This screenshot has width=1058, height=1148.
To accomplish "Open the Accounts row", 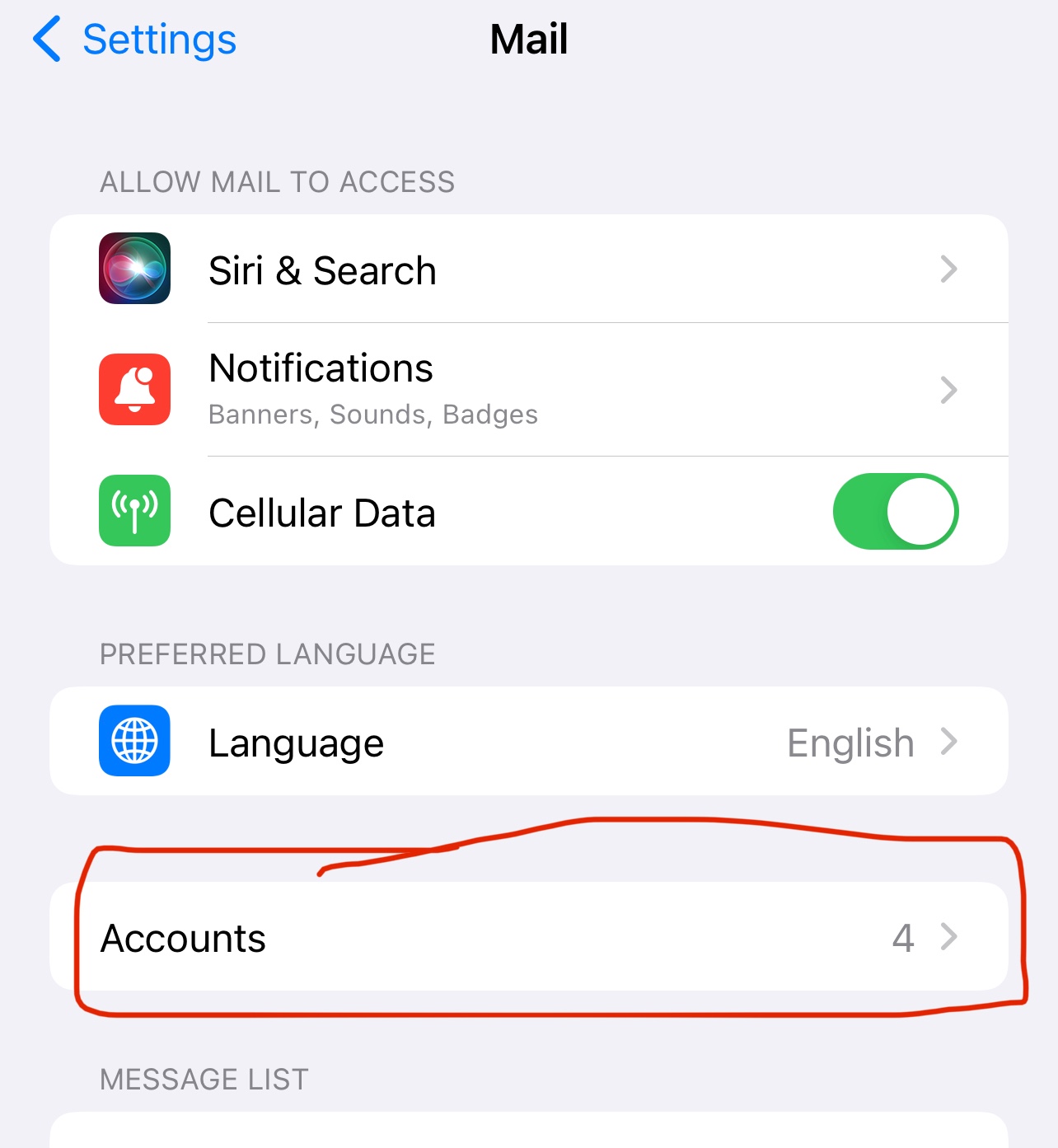I will (x=527, y=937).
